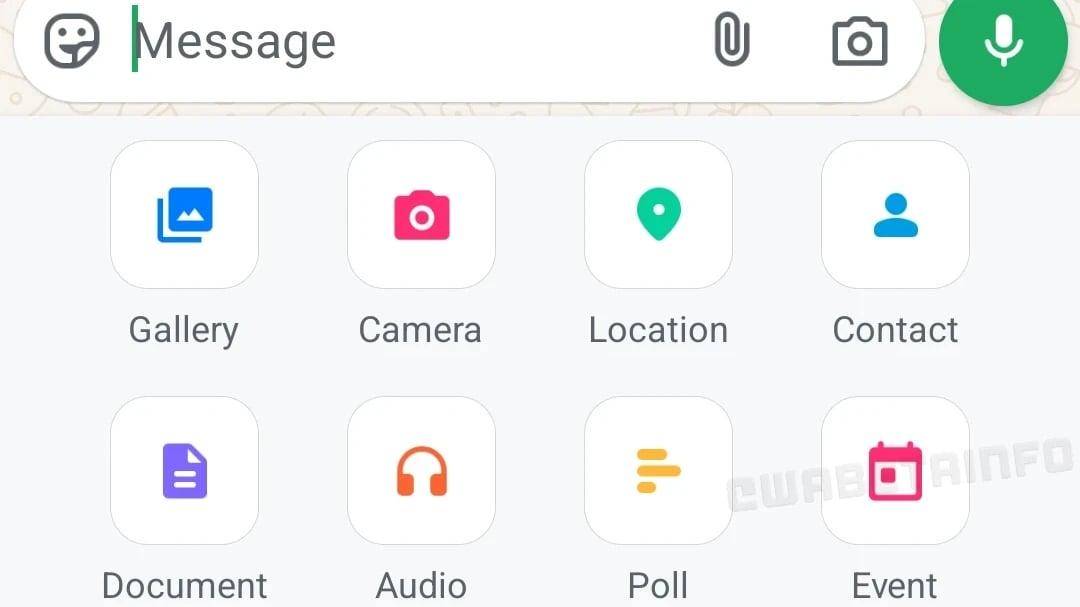1080x607 pixels.
Task: Create a Poll
Action: 658,471
